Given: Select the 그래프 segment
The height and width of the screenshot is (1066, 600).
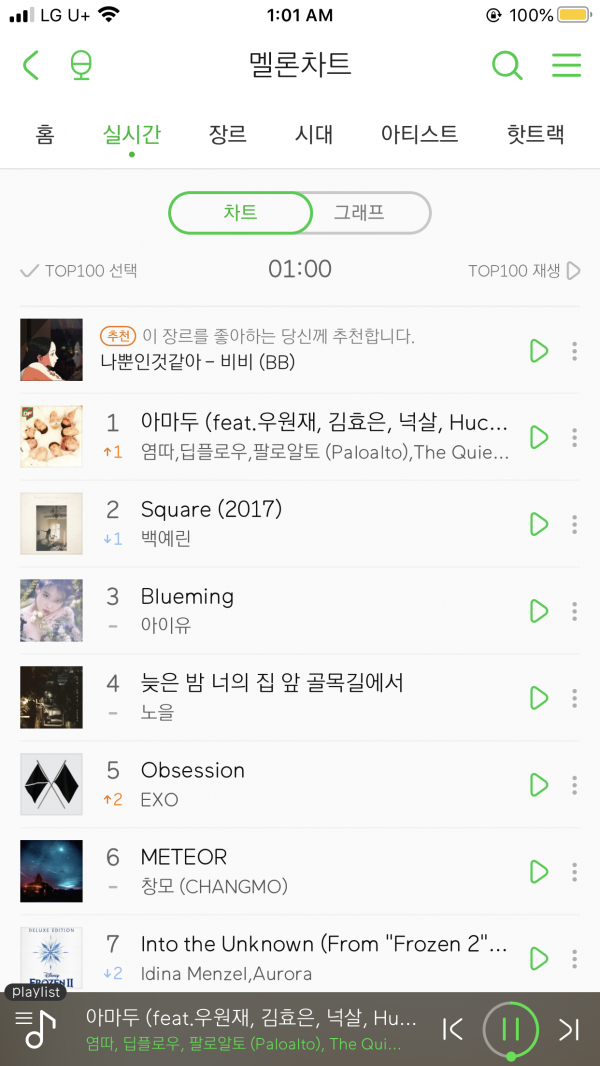Looking at the screenshot, I should [x=360, y=213].
